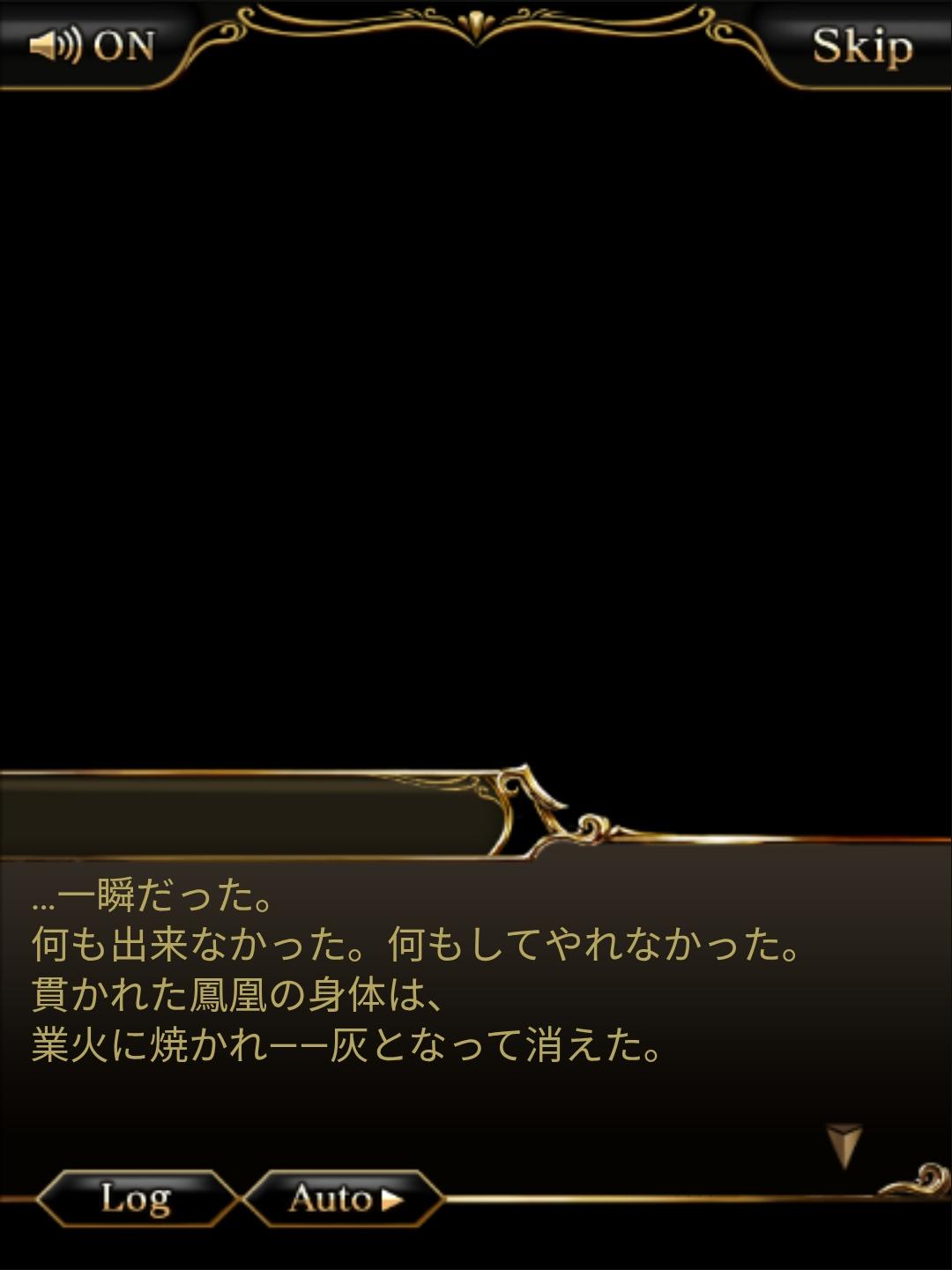The height and width of the screenshot is (1270, 952).
Task: Enable Auto text advance
Action: (x=344, y=1199)
